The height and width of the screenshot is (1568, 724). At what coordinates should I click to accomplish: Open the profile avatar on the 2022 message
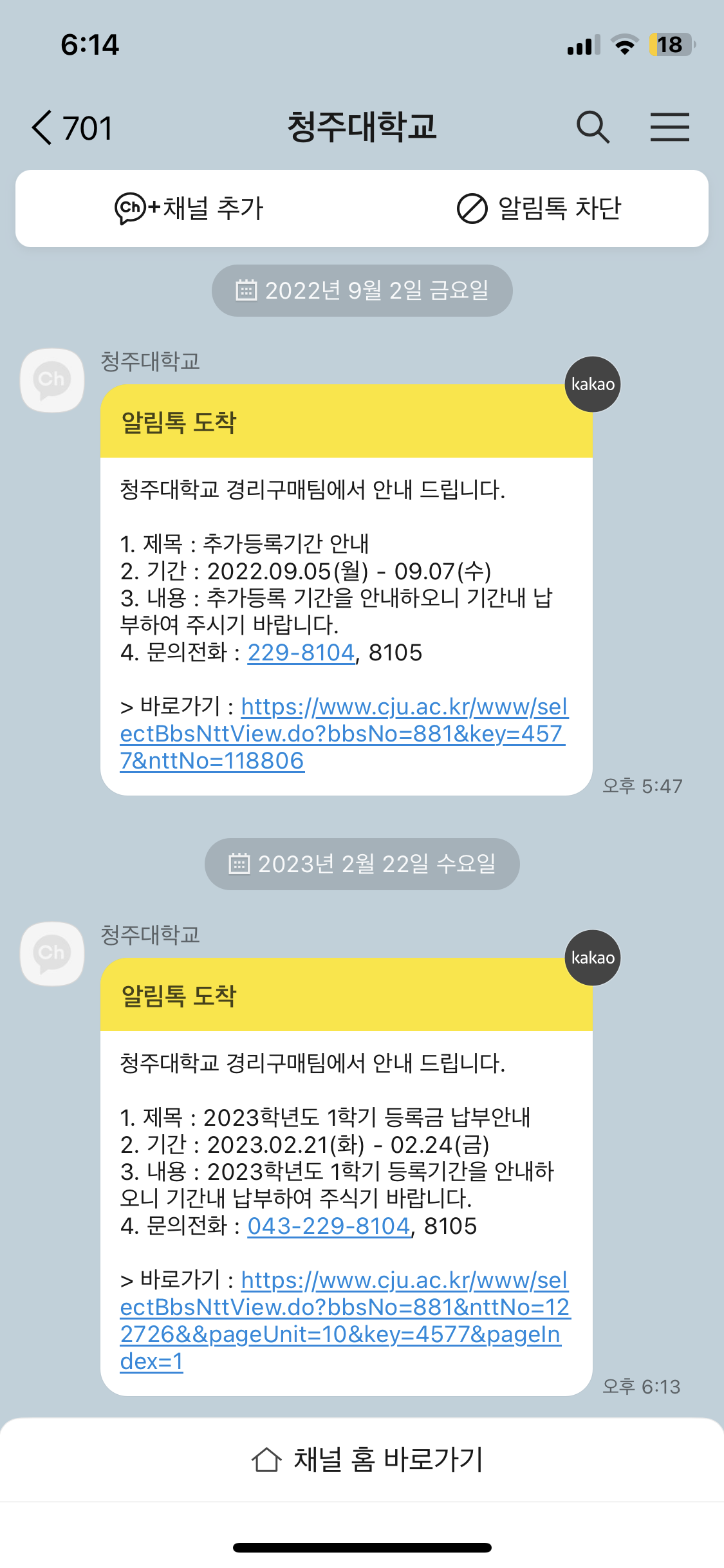click(52, 380)
